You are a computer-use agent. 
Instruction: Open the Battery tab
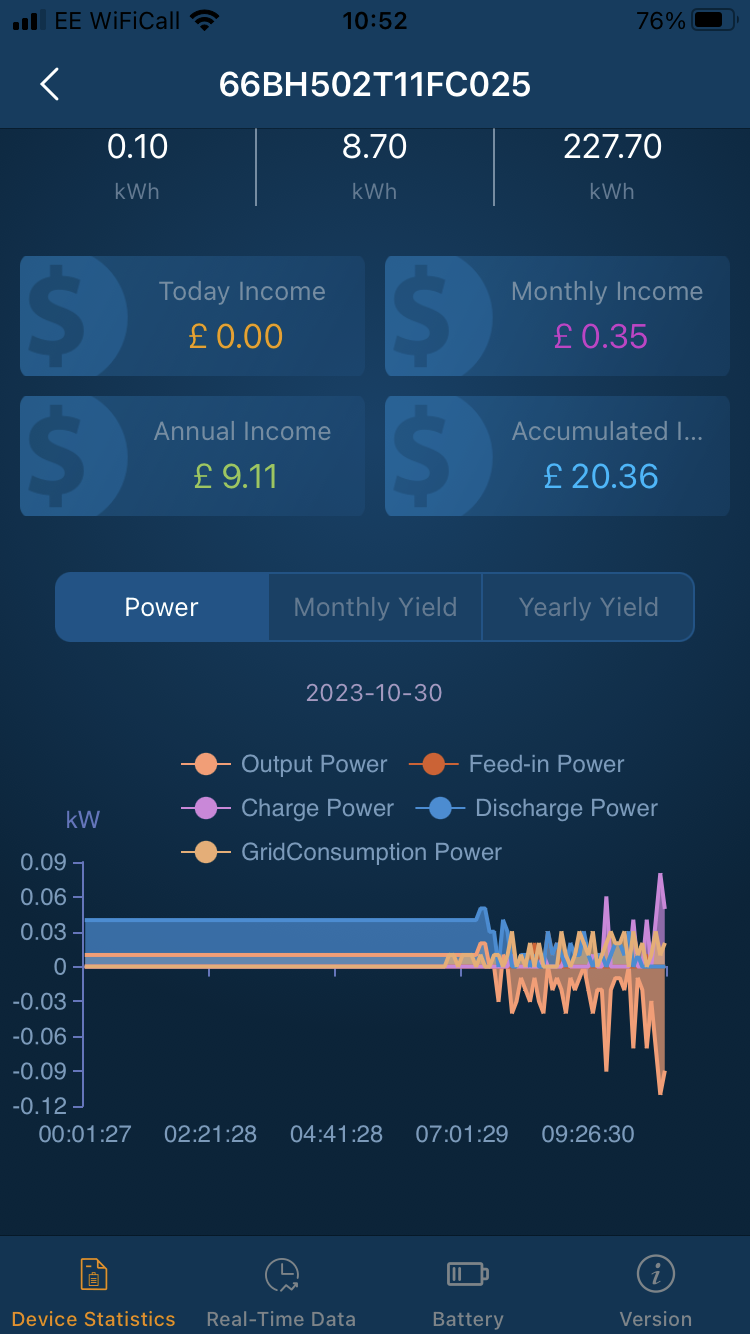pos(468,1290)
